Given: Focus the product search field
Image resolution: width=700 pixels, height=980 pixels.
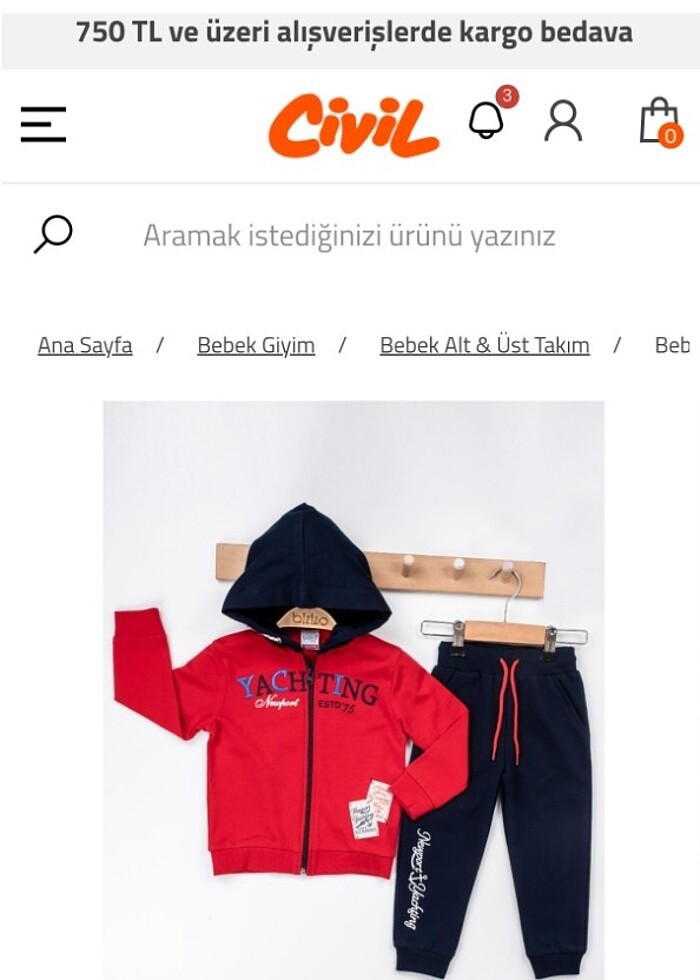Looking at the screenshot, I should pyautogui.click(x=348, y=236).
